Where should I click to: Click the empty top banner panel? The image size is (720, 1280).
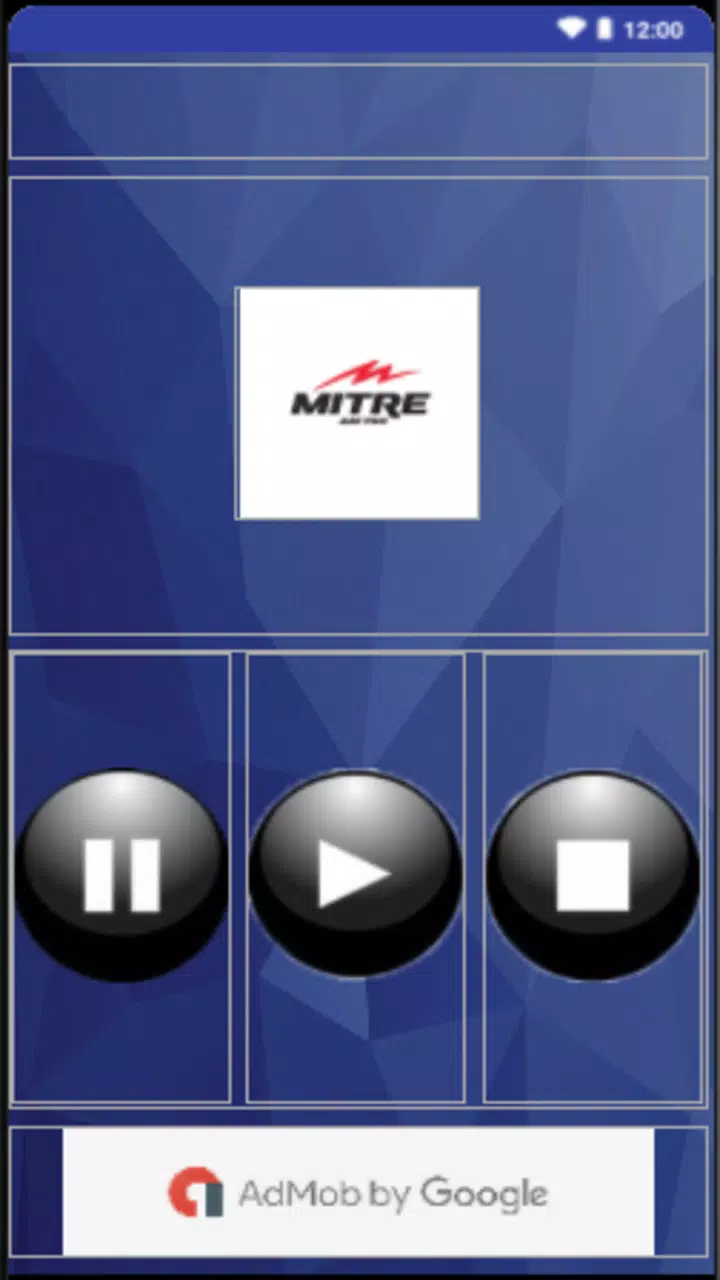[x=358, y=112]
